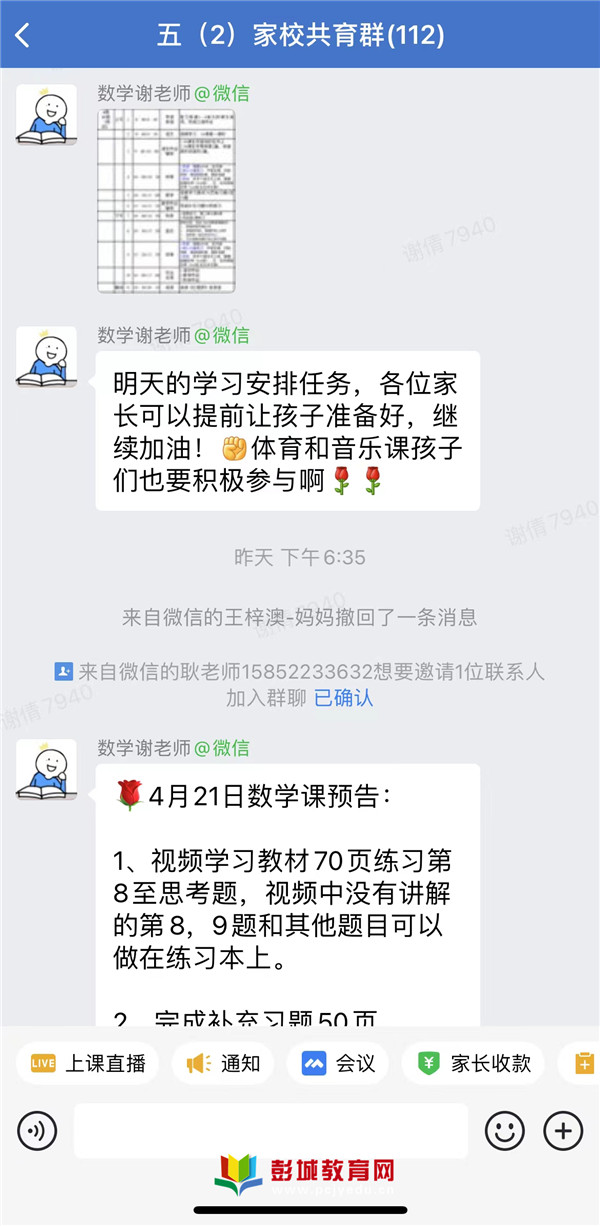600x1226 pixels.
Task: Go back from the group chat
Action: (x=23, y=36)
